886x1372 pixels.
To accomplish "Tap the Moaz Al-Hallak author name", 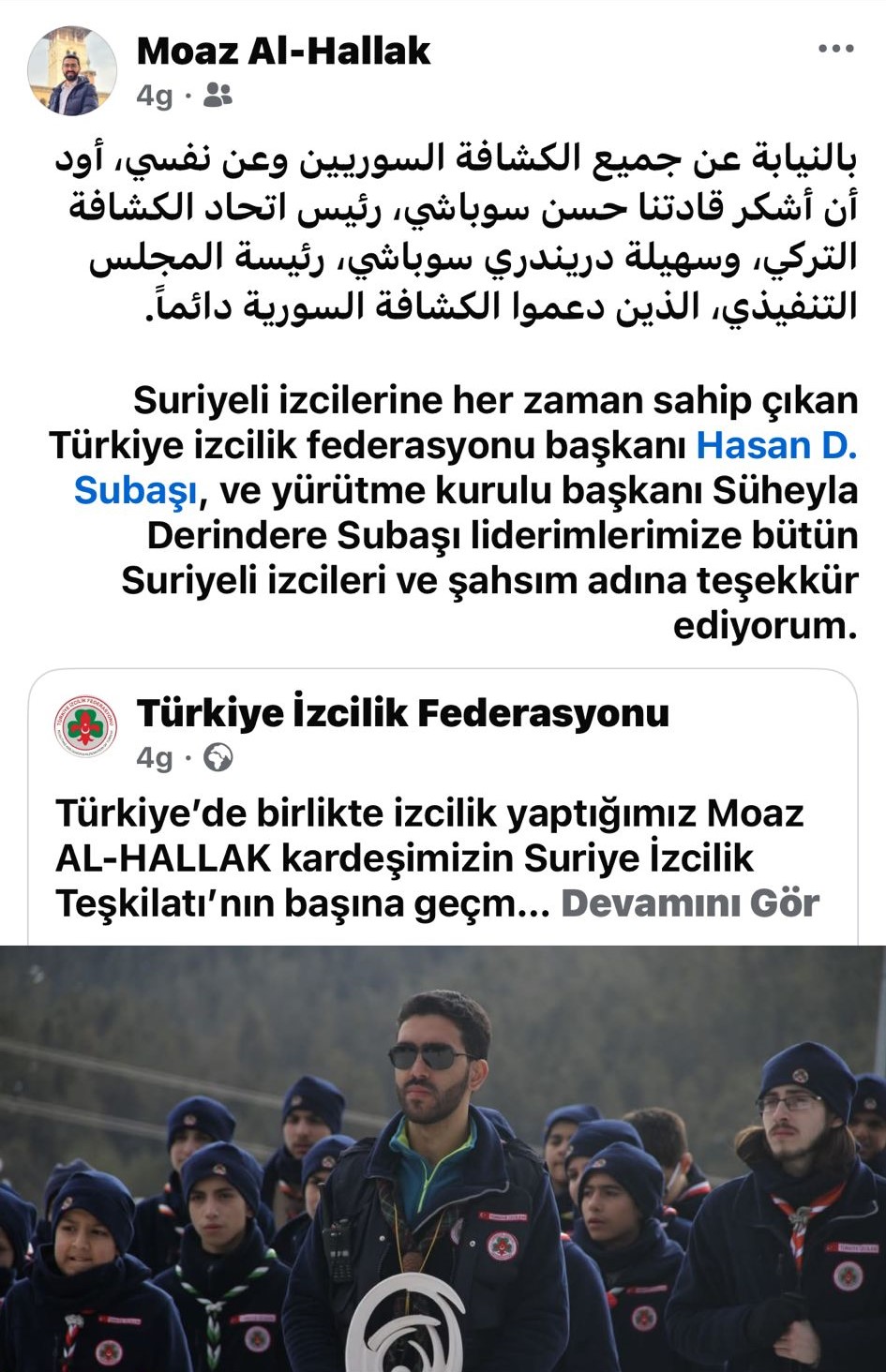I will tap(283, 51).
